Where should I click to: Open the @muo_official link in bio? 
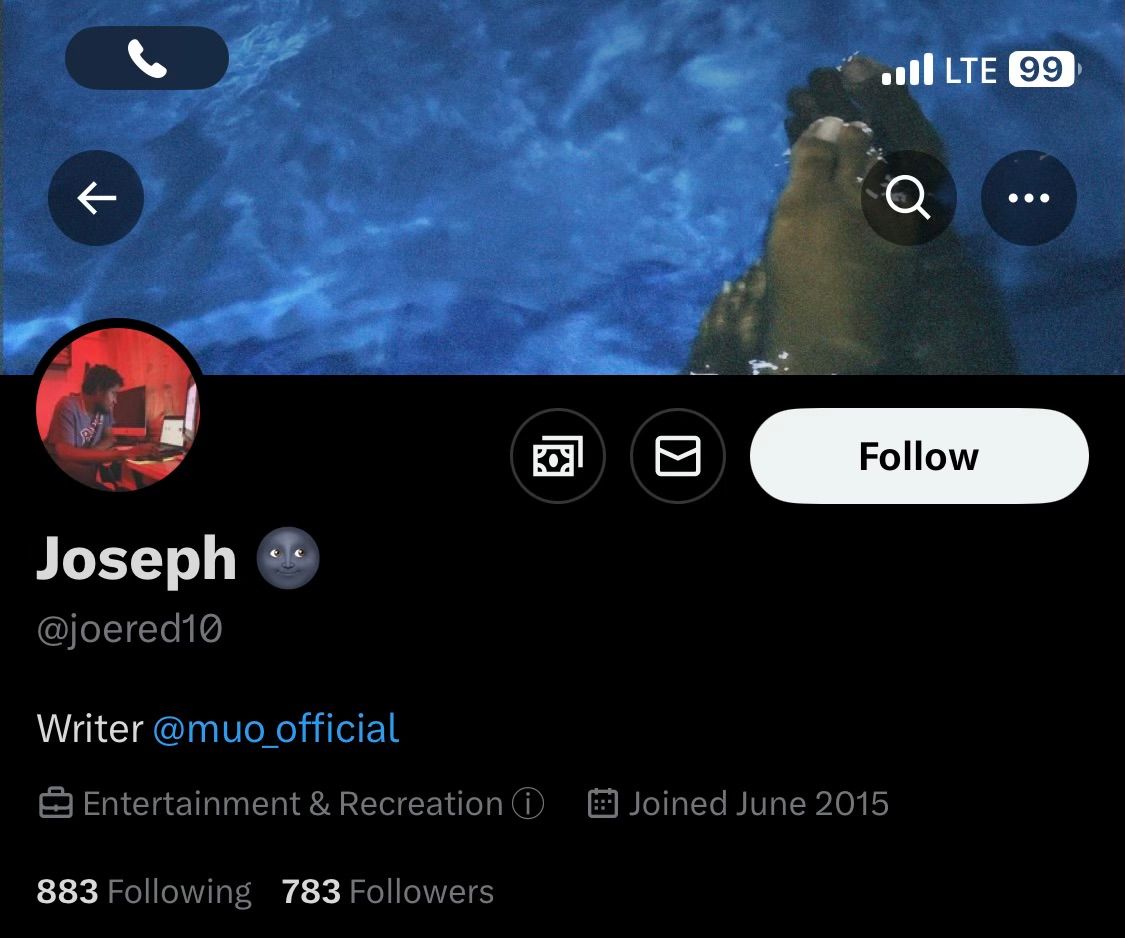(x=276, y=728)
